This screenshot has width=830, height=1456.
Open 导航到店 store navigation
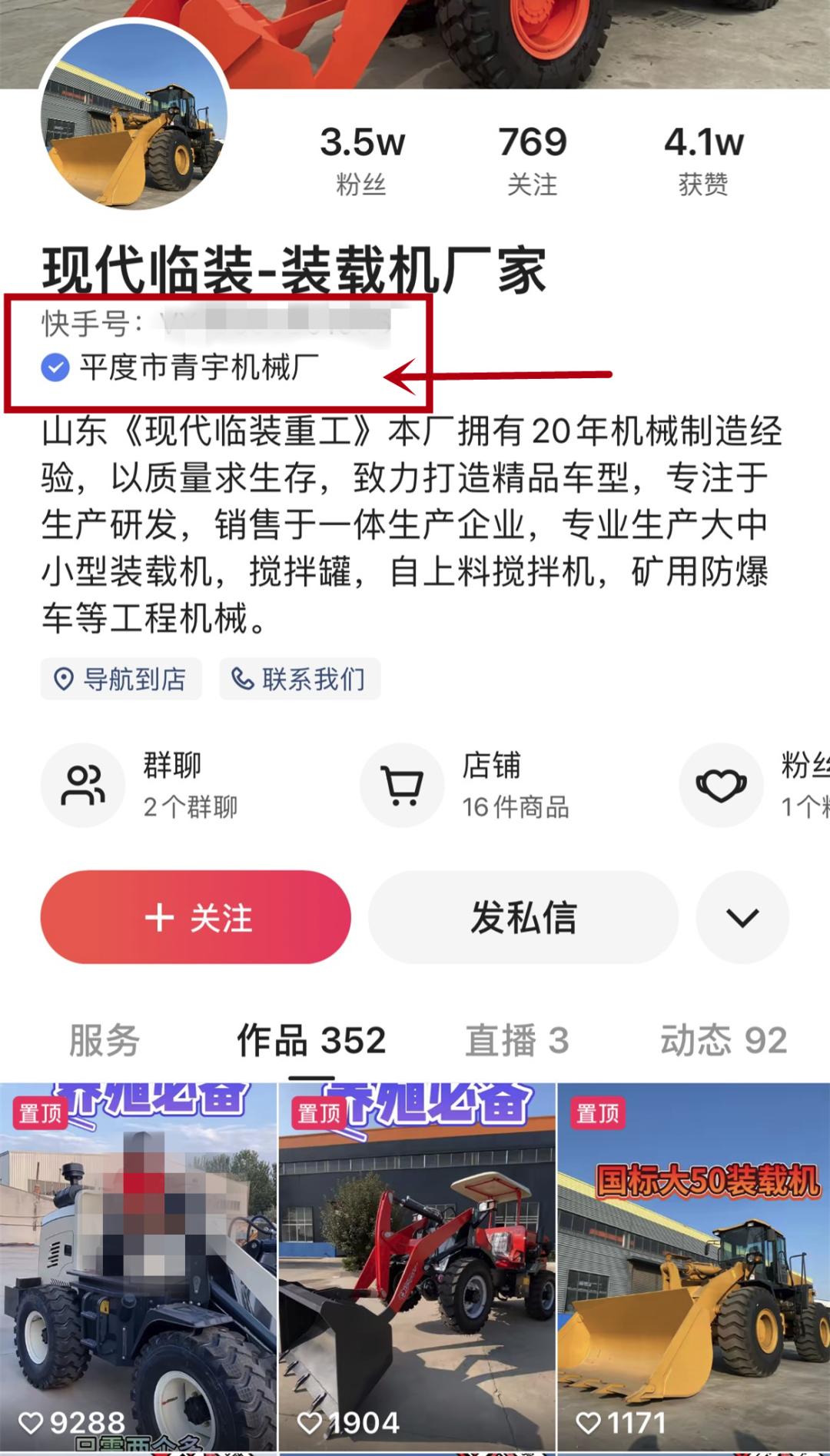pos(121,679)
